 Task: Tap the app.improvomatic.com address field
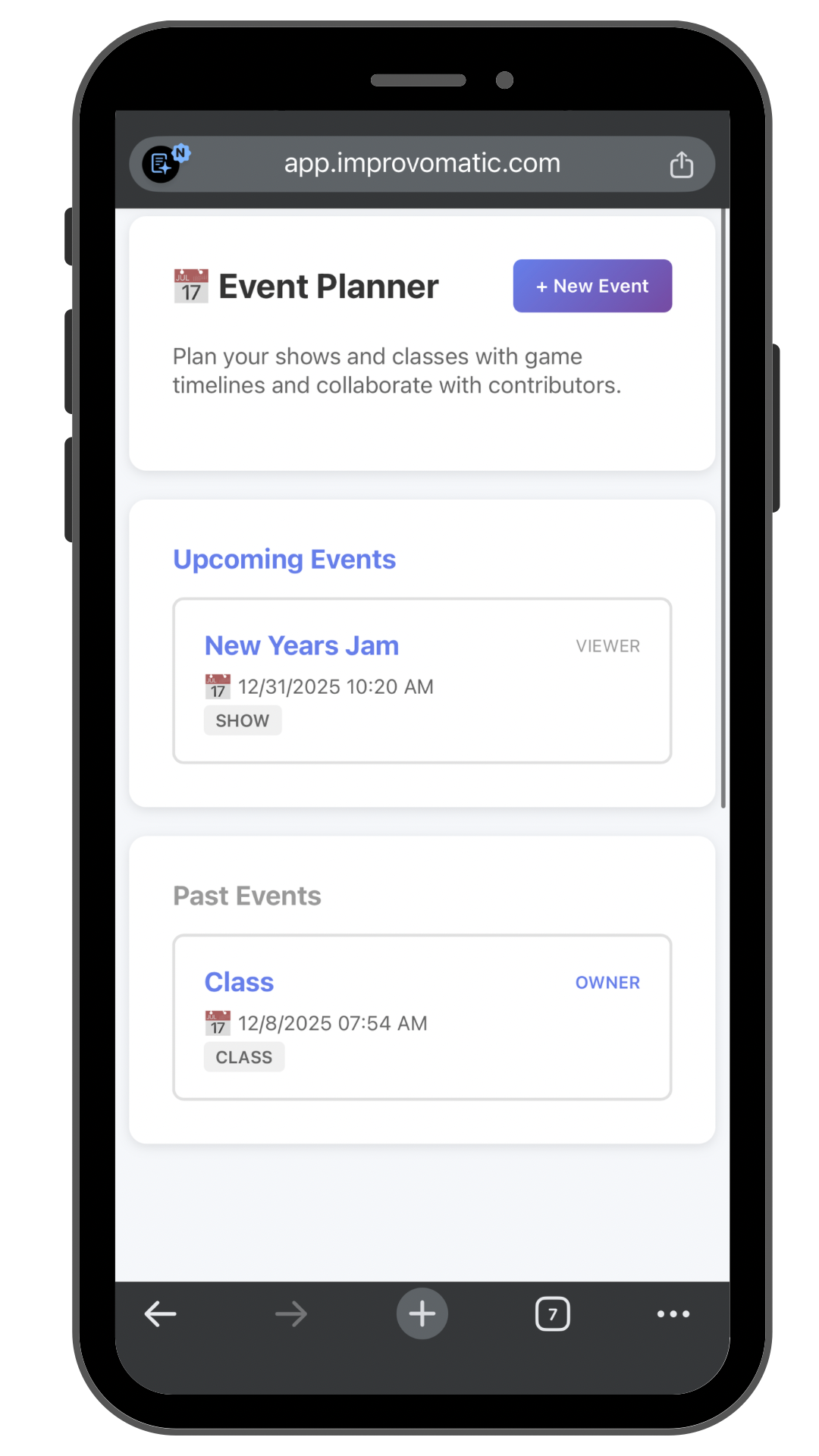[x=422, y=163]
